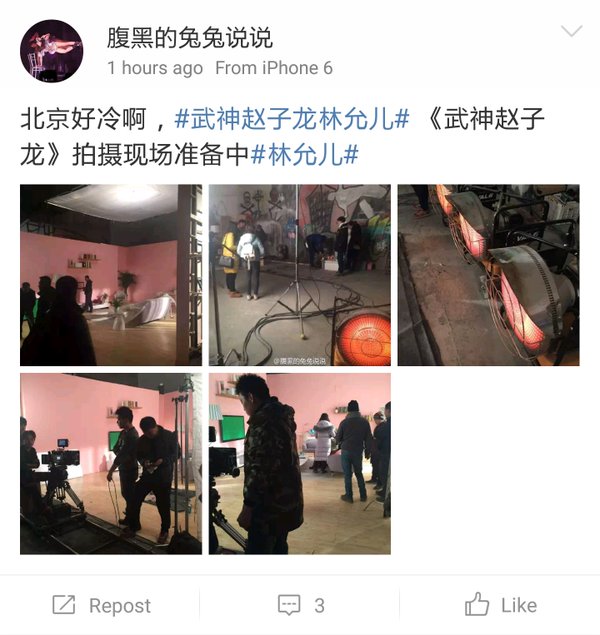This screenshot has width=600, height=635.
Task: View fifth photo with man in camouflage jacket
Action: click(x=300, y=464)
